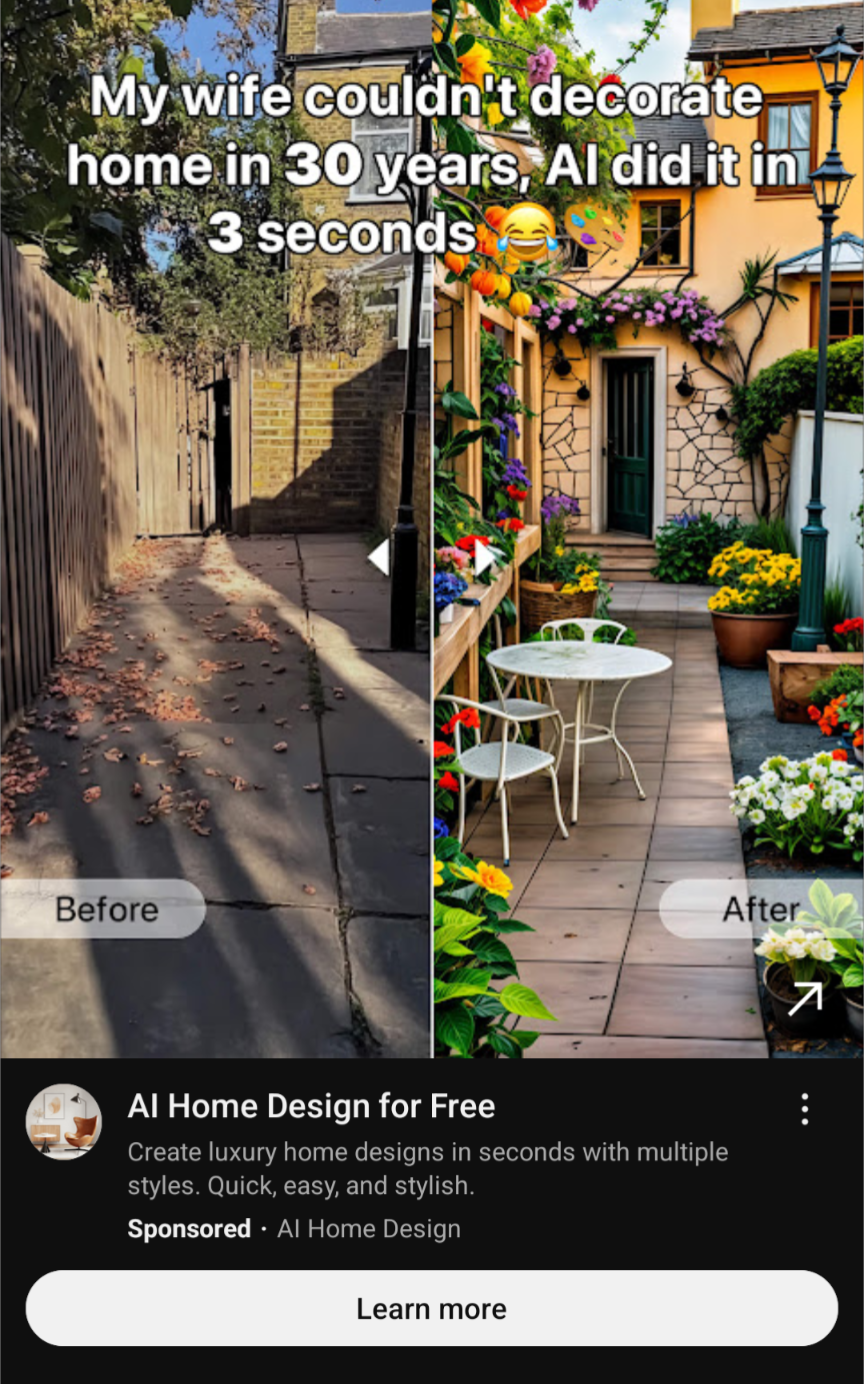Open the AI Home Design advertiser avatar
864x1384 pixels.
click(64, 1122)
